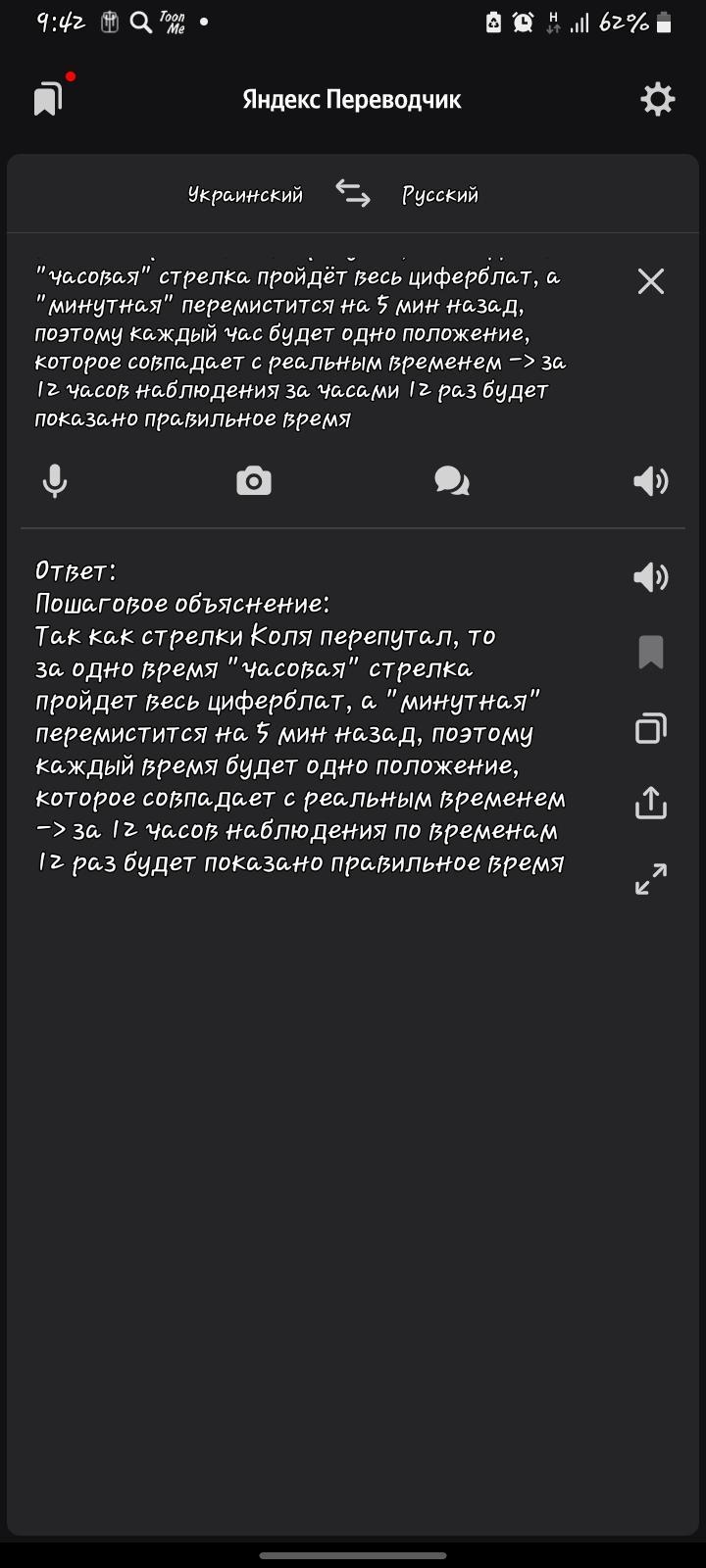Clear the source text
The height and width of the screenshot is (1568, 706).
(651, 281)
